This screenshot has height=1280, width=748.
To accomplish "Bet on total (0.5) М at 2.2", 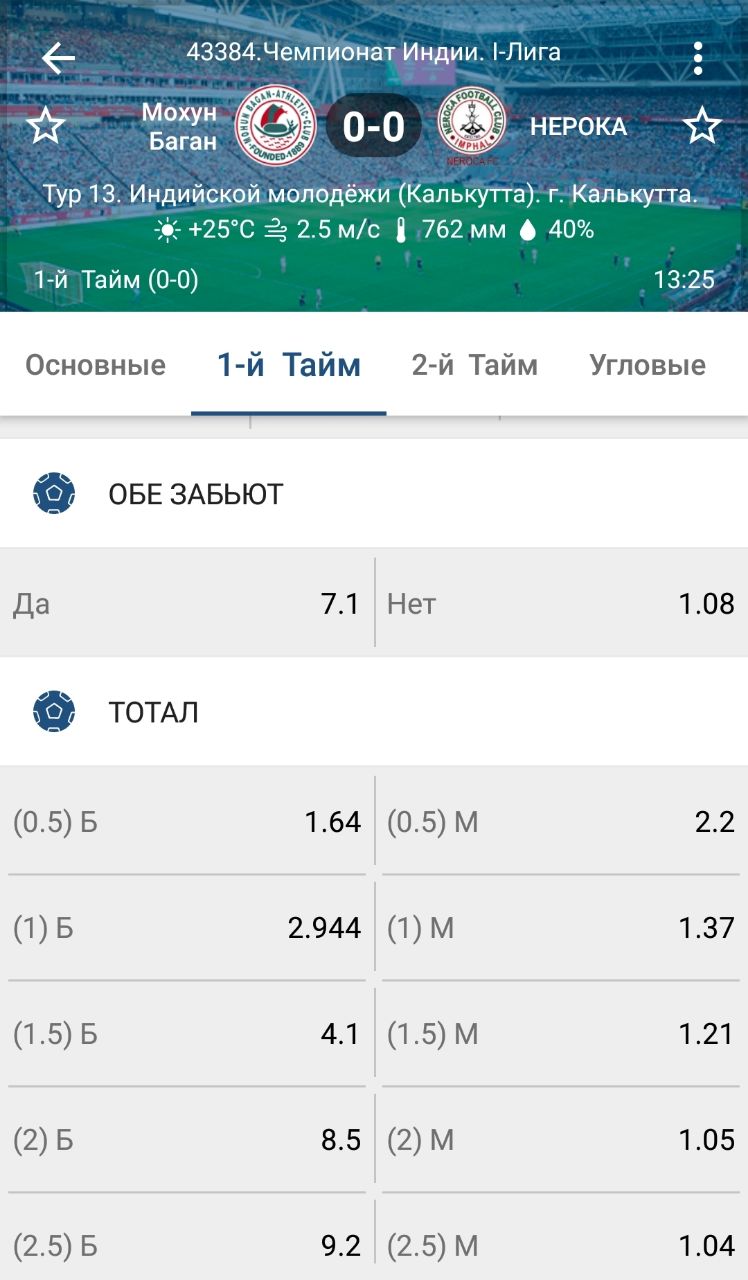I will 561,822.
